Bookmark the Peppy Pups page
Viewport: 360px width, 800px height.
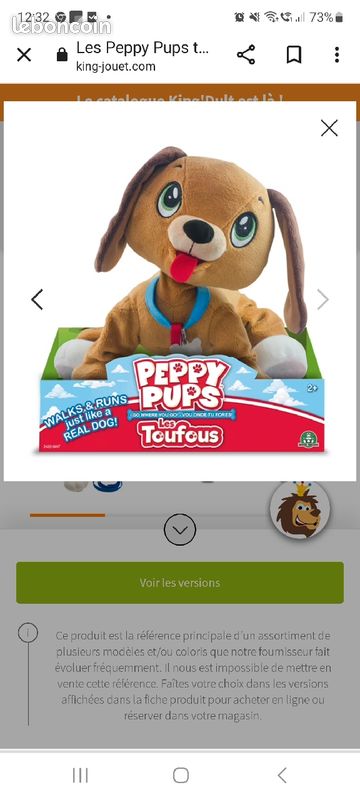[x=294, y=55]
